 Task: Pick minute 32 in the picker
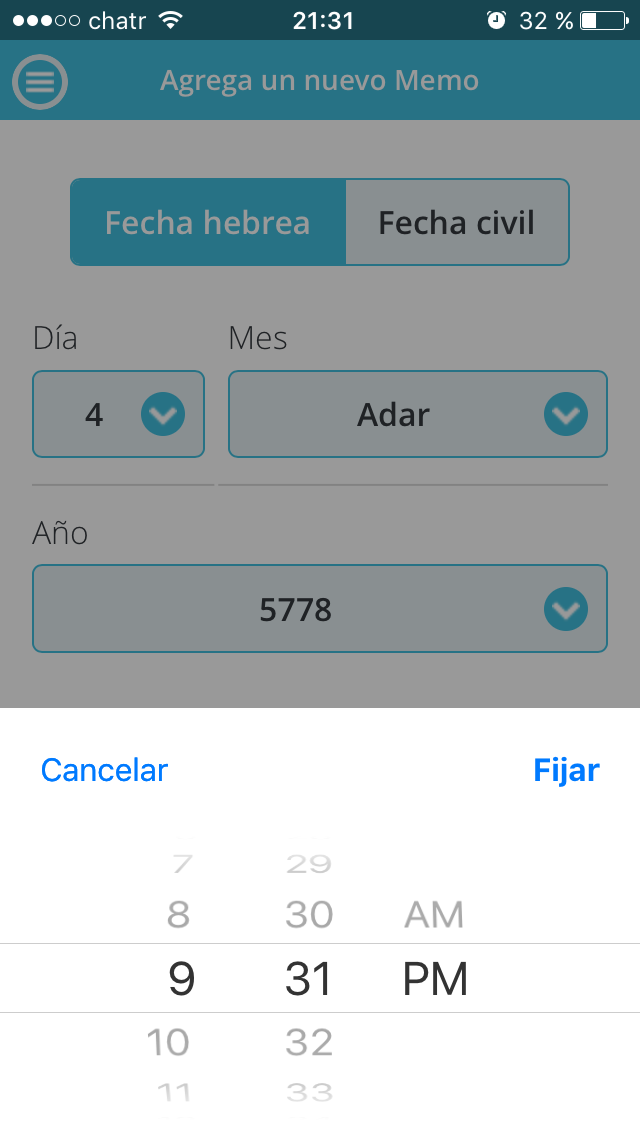309,1042
